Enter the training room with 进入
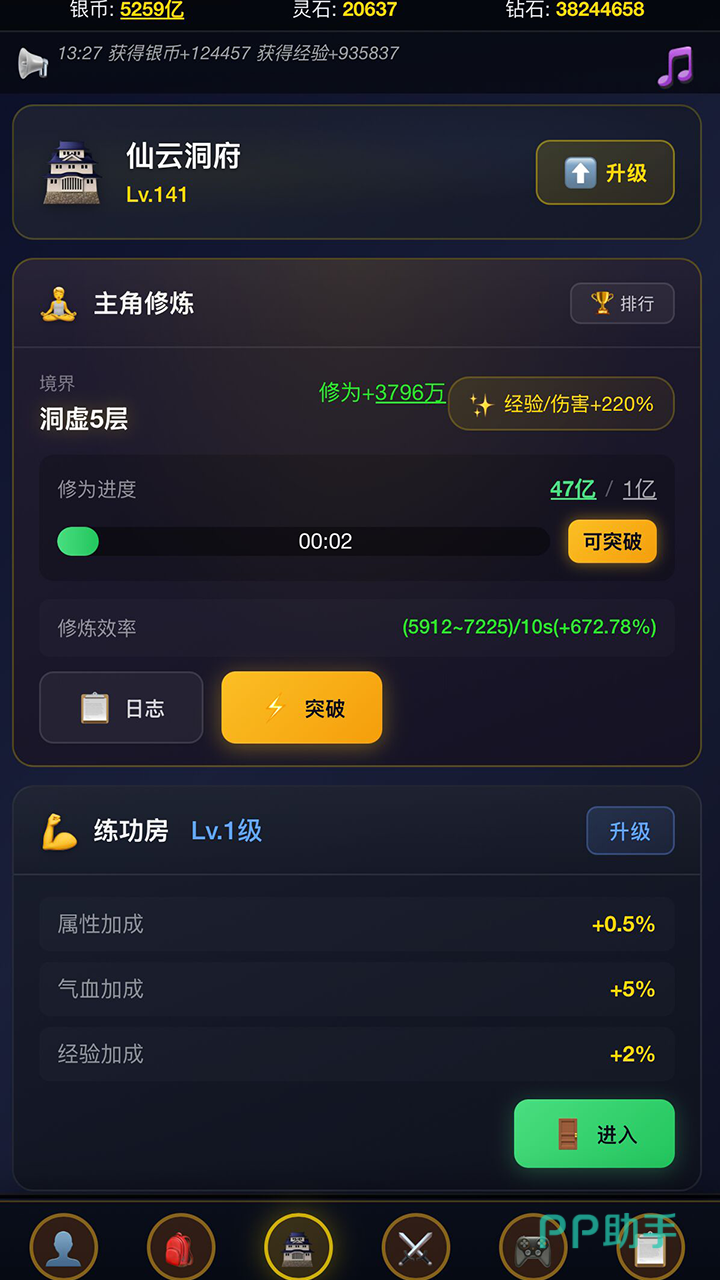 [x=594, y=1134]
